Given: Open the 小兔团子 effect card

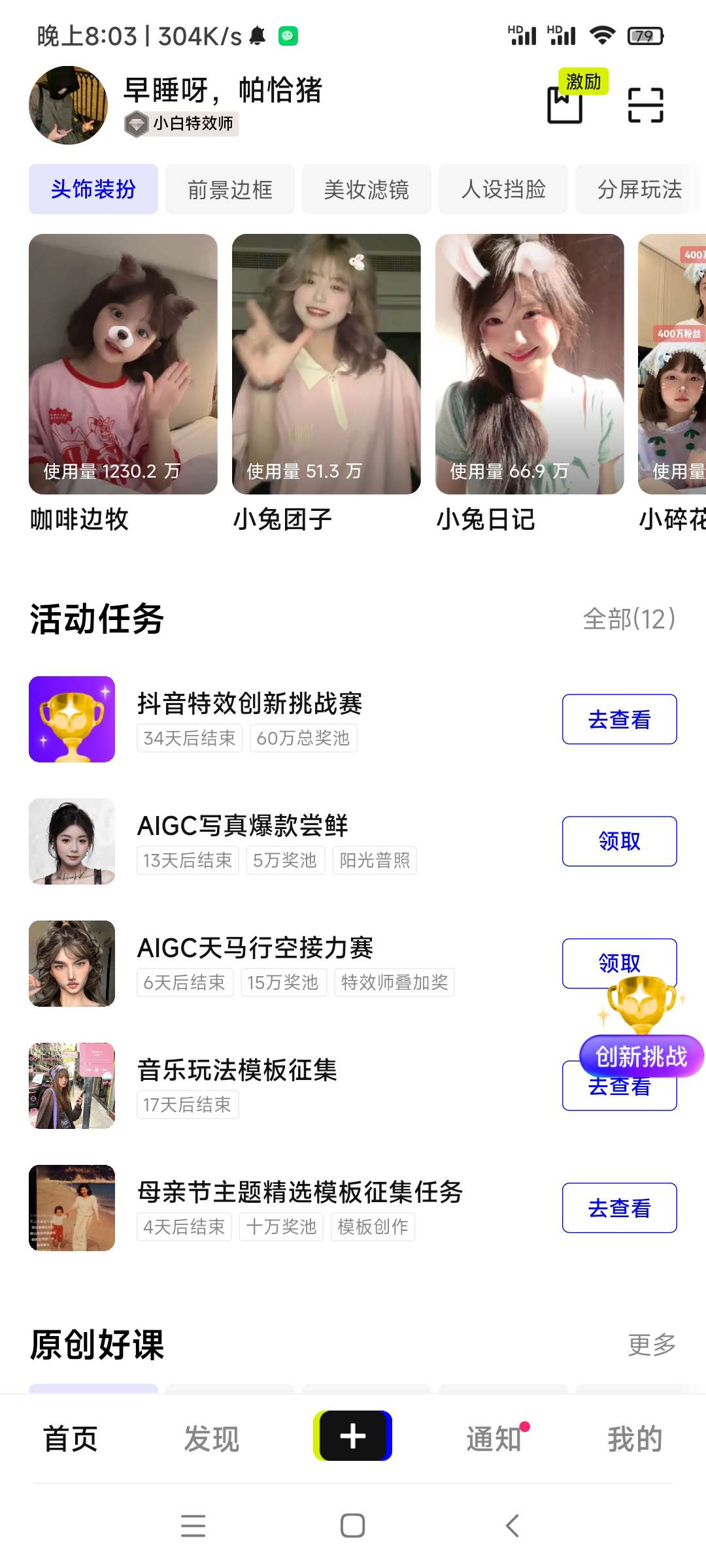Looking at the screenshot, I should [x=326, y=364].
